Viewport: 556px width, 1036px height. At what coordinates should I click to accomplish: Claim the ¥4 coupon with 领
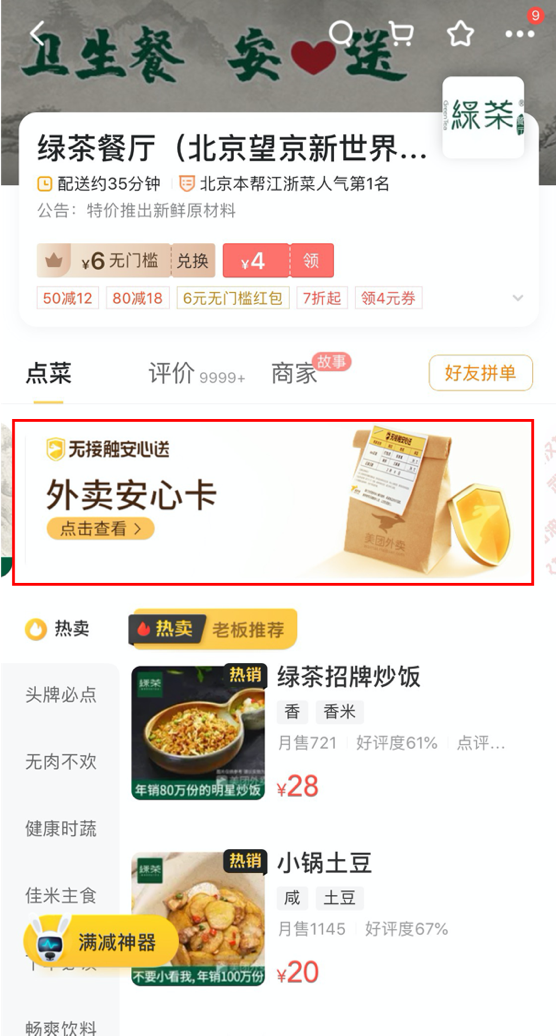point(311,260)
